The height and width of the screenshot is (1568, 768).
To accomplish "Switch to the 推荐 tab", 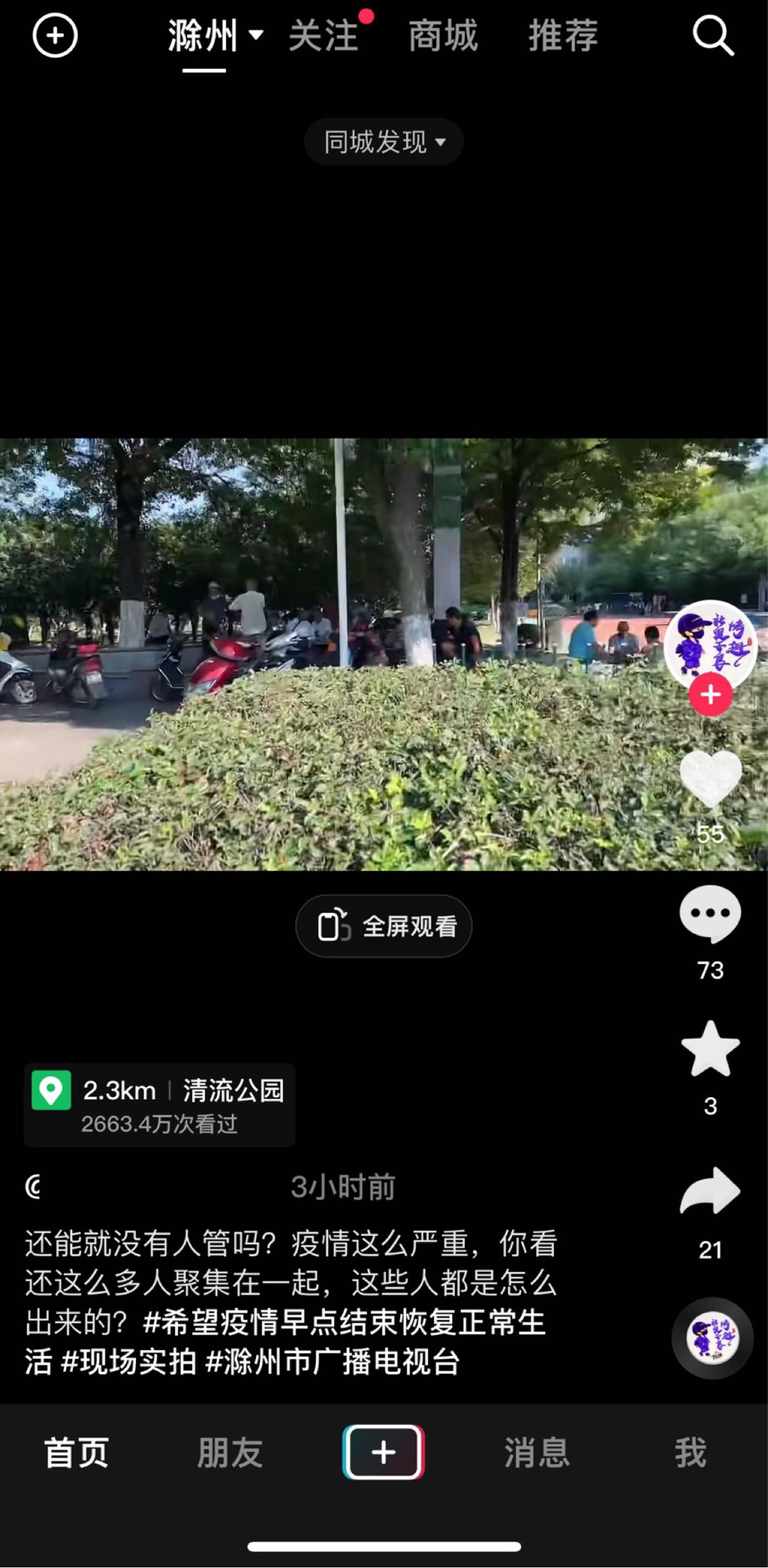I will (563, 36).
